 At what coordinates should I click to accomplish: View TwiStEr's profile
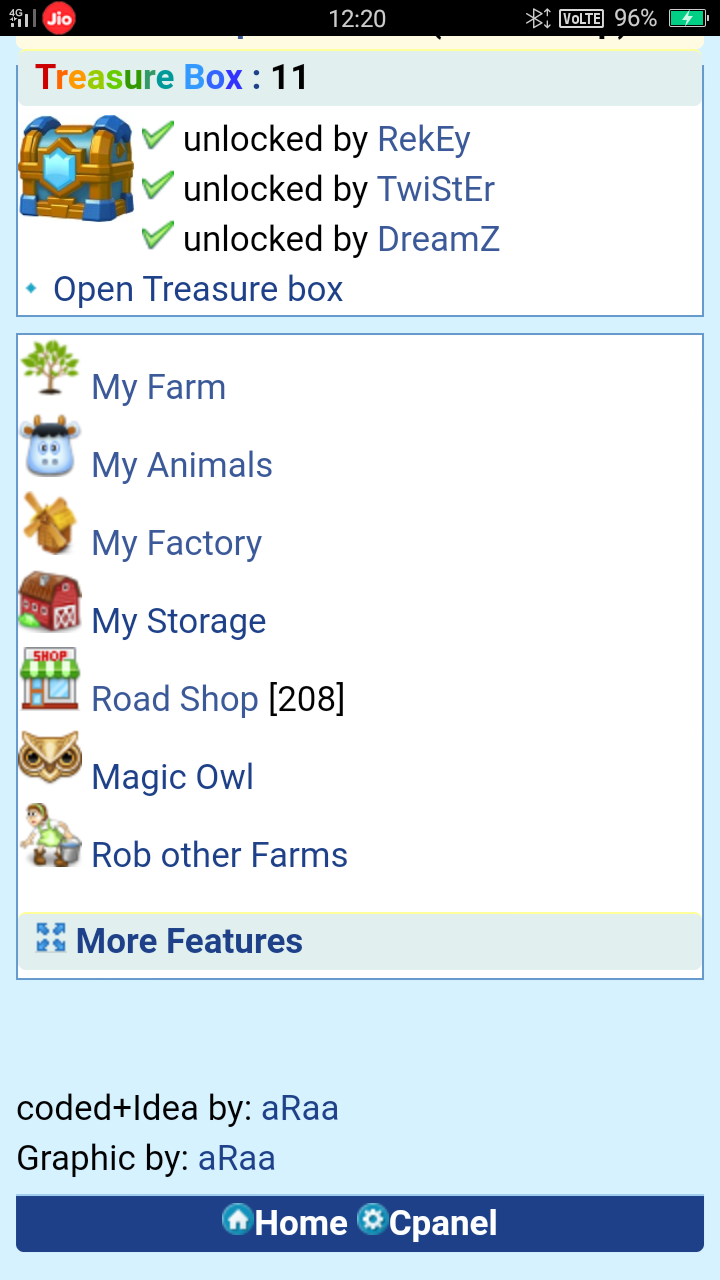click(435, 189)
